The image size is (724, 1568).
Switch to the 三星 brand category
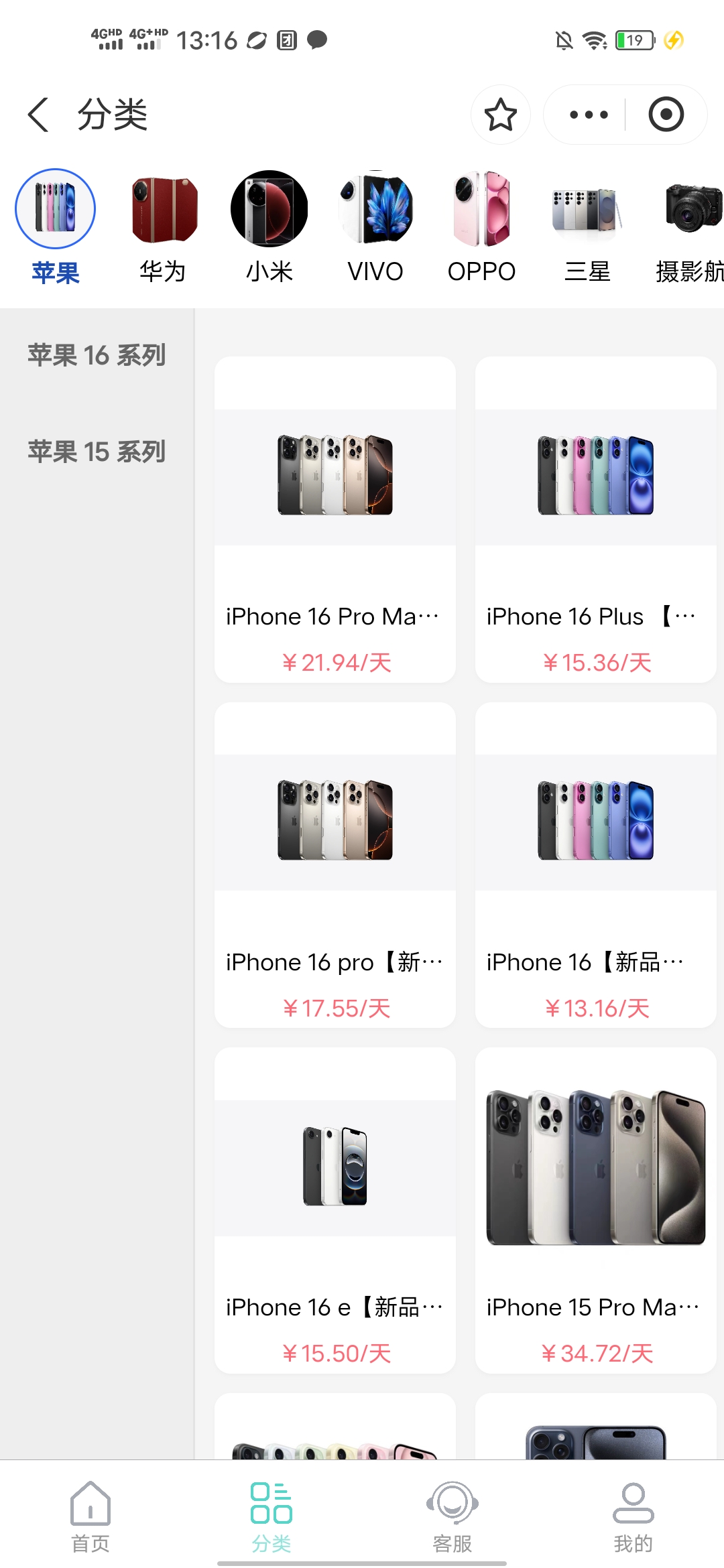pos(587,228)
